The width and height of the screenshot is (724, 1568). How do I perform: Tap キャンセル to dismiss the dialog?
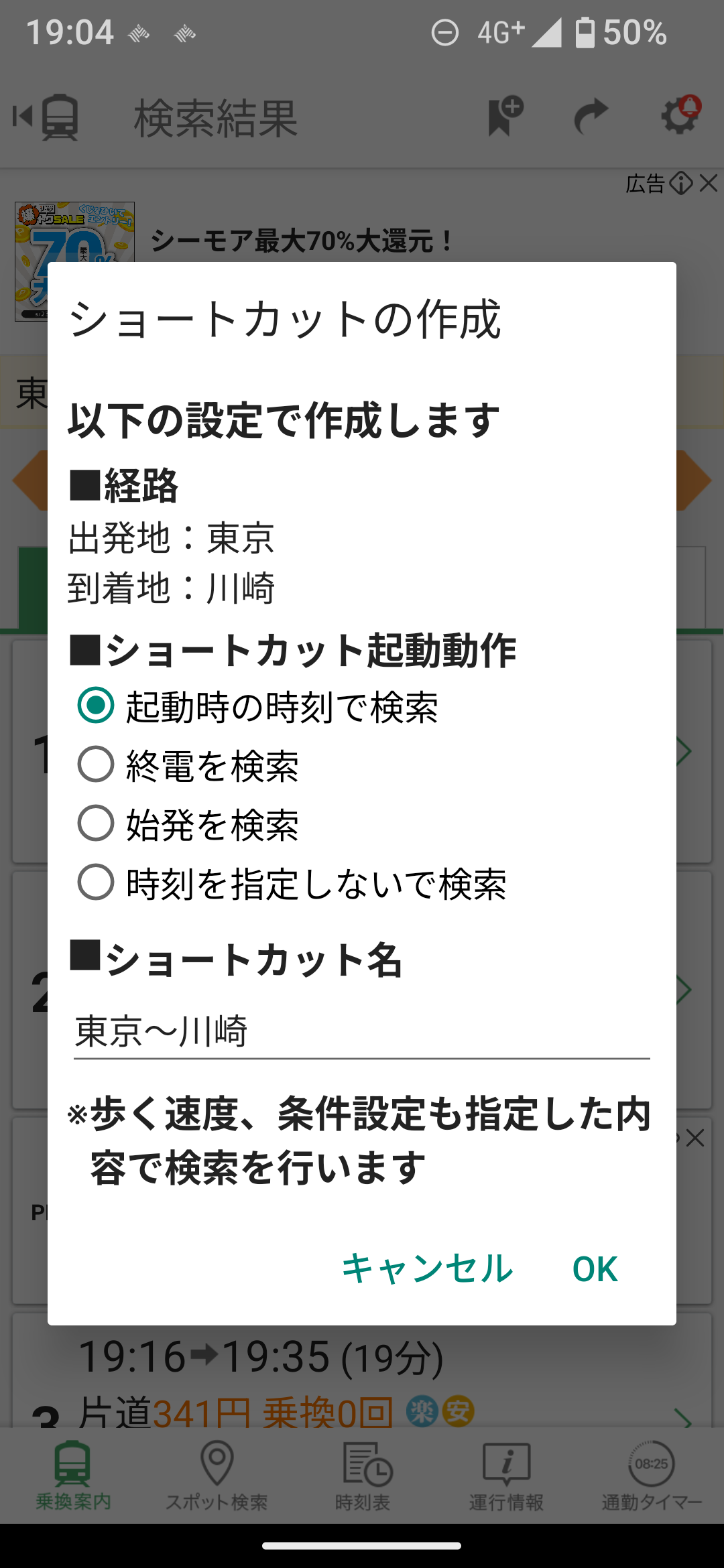point(427,1268)
